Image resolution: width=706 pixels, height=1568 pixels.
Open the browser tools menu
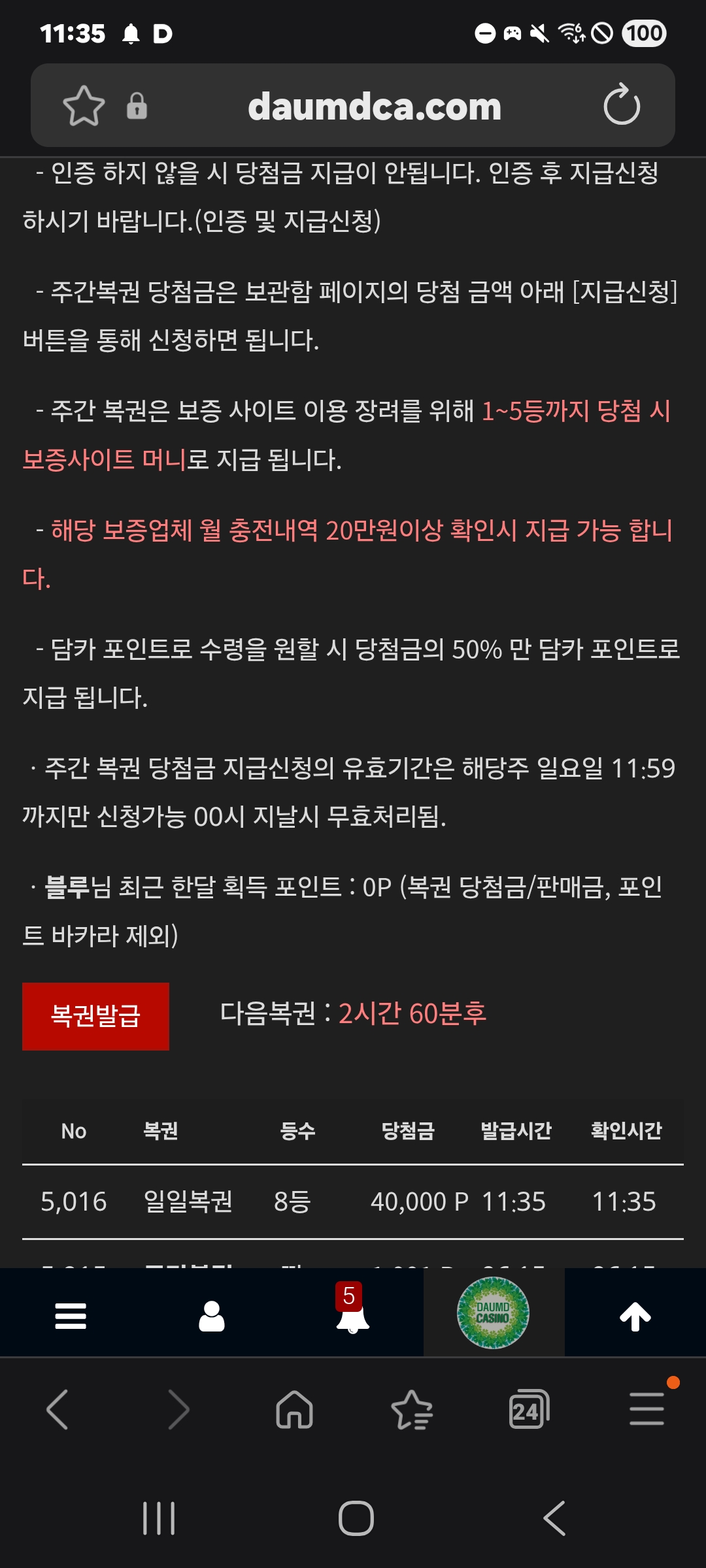click(x=647, y=1409)
